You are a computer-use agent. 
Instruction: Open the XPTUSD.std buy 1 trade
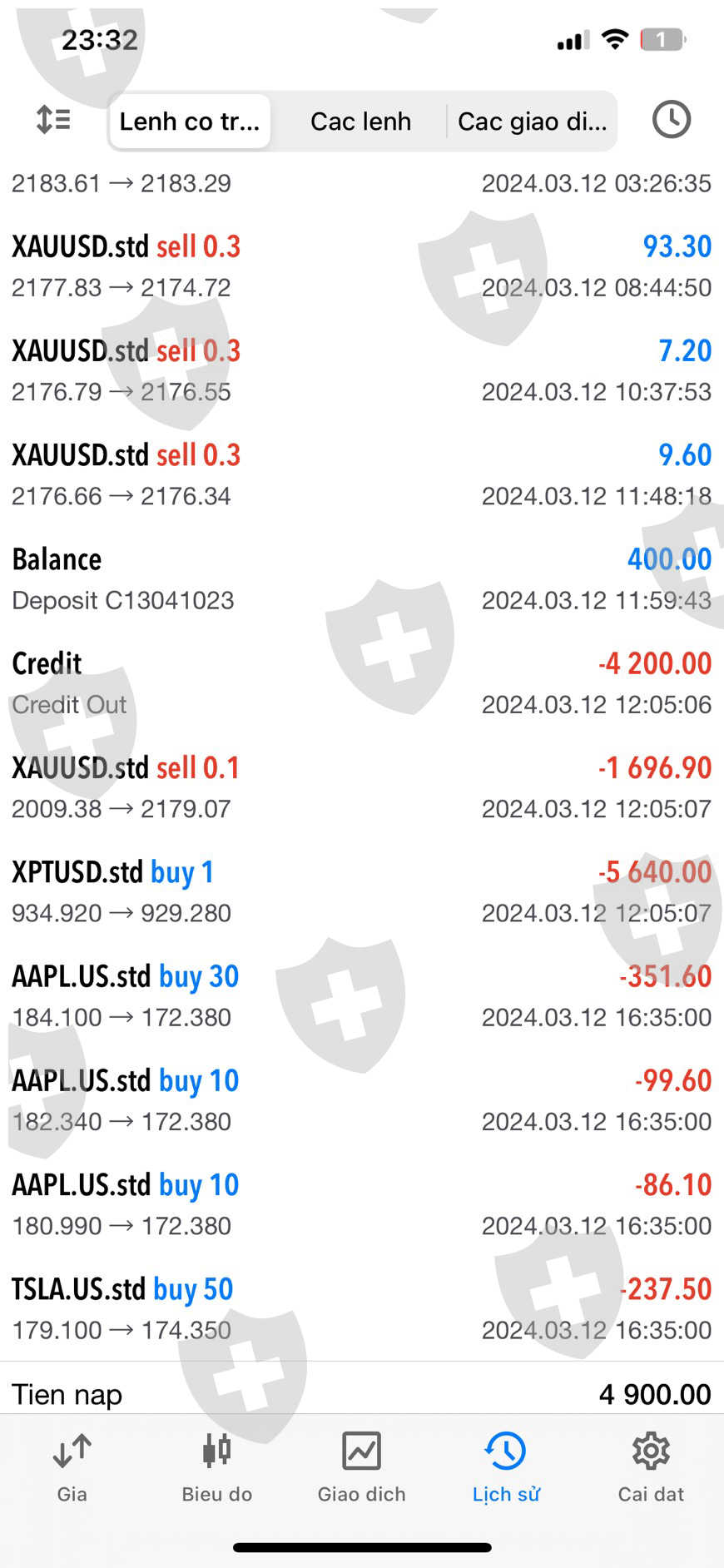coord(362,892)
